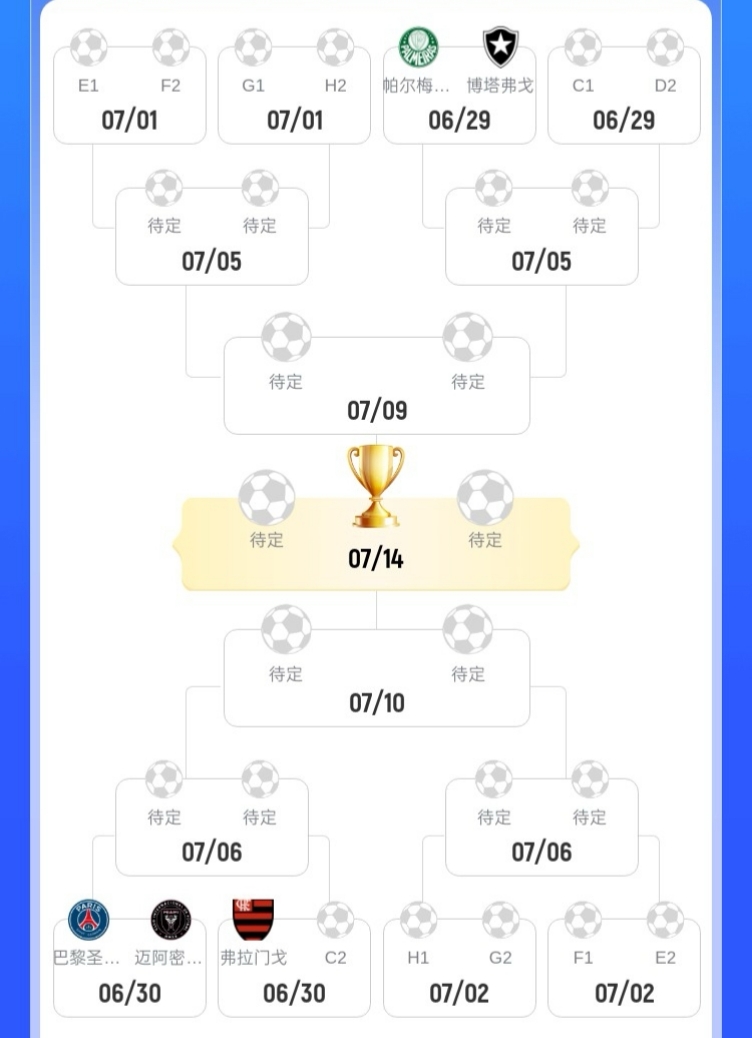Open the Paris Saint-Germain vs Inter Miami match
This screenshot has height=1038, width=752.
(129, 970)
